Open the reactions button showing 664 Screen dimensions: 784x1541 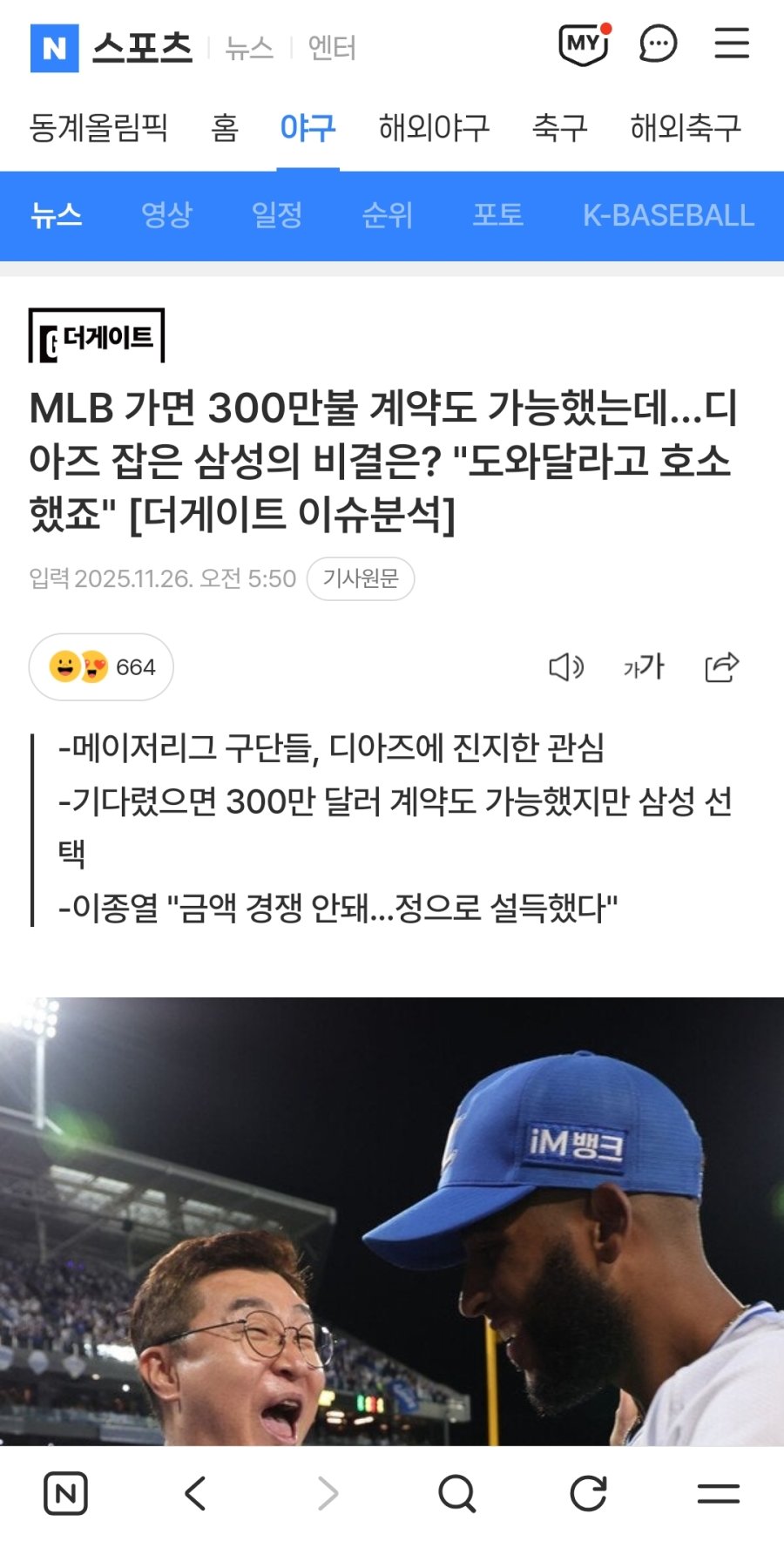click(x=101, y=667)
